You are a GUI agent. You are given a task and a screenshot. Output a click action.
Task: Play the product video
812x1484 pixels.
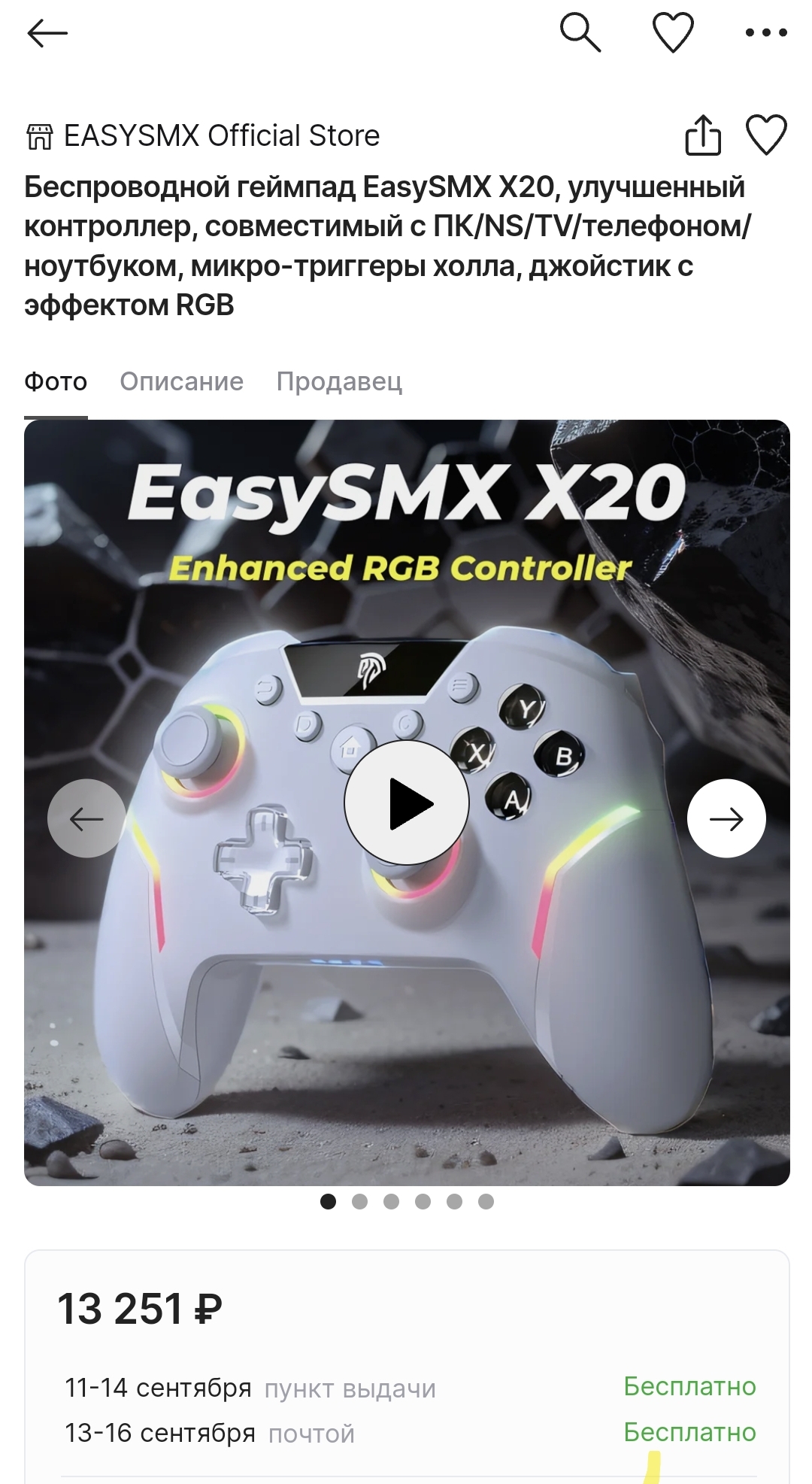pyautogui.click(x=407, y=803)
